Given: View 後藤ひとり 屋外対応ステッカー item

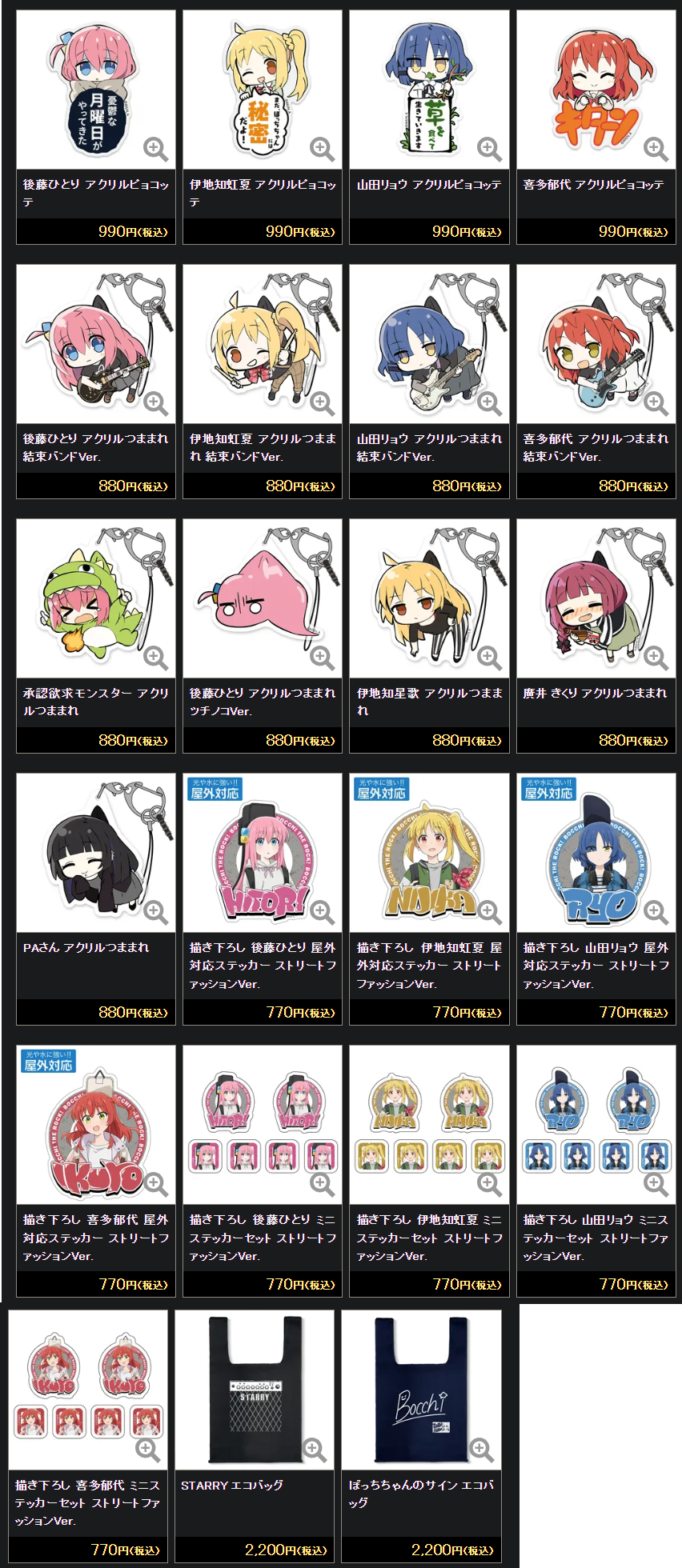Looking at the screenshot, I should [x=262, y=966].
